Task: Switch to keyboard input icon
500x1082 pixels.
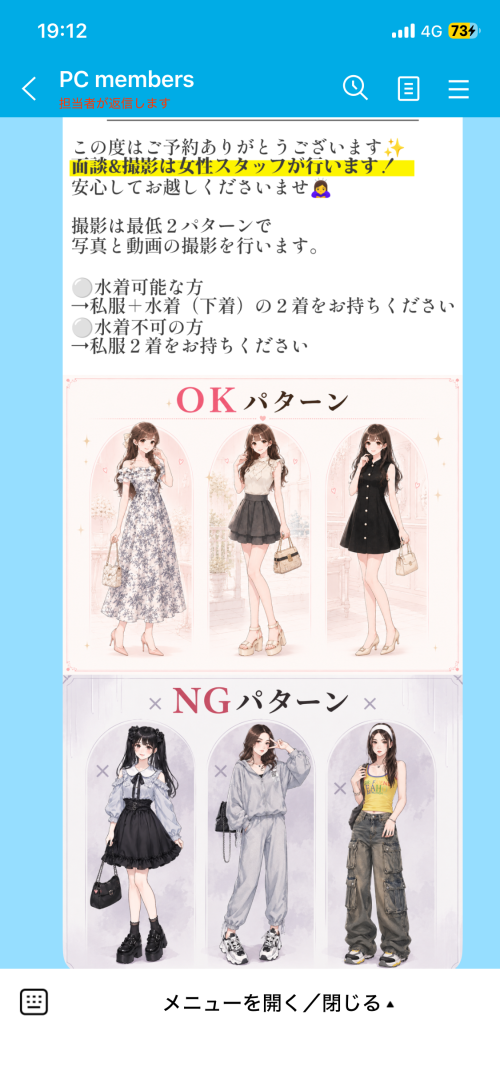Action: point(34,1001)
